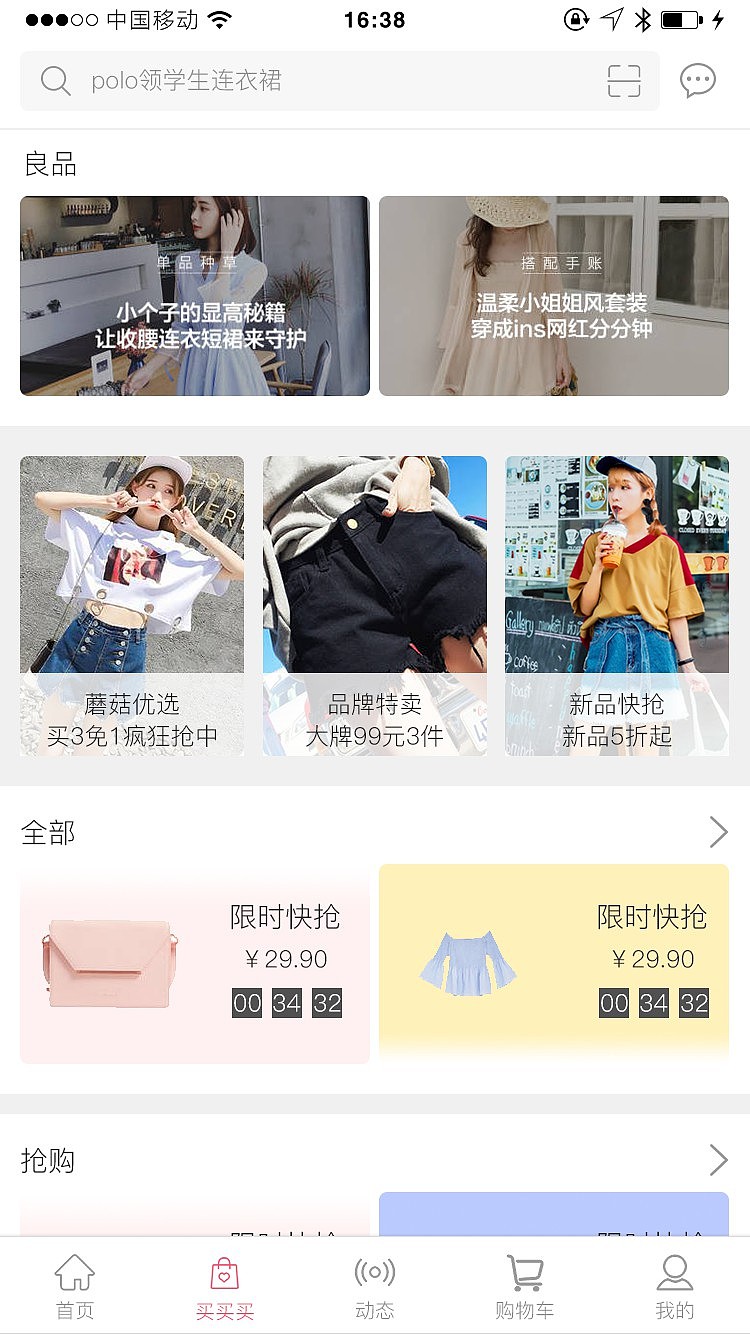Image resolution: width=750 pixels, height=1334 pixels.
Task: Open the QR code scanner icon
Action: (625, 79)
